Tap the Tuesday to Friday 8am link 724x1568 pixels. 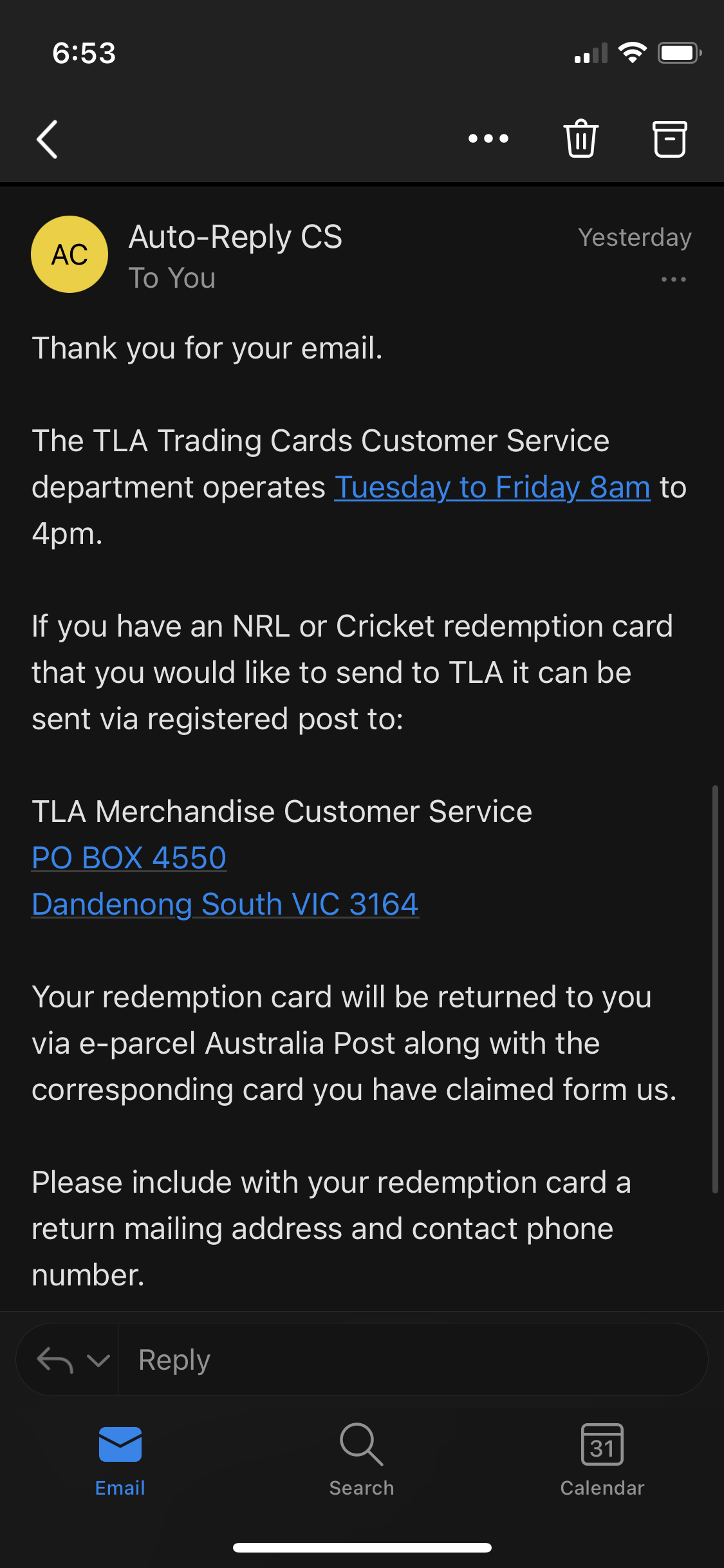492,487
